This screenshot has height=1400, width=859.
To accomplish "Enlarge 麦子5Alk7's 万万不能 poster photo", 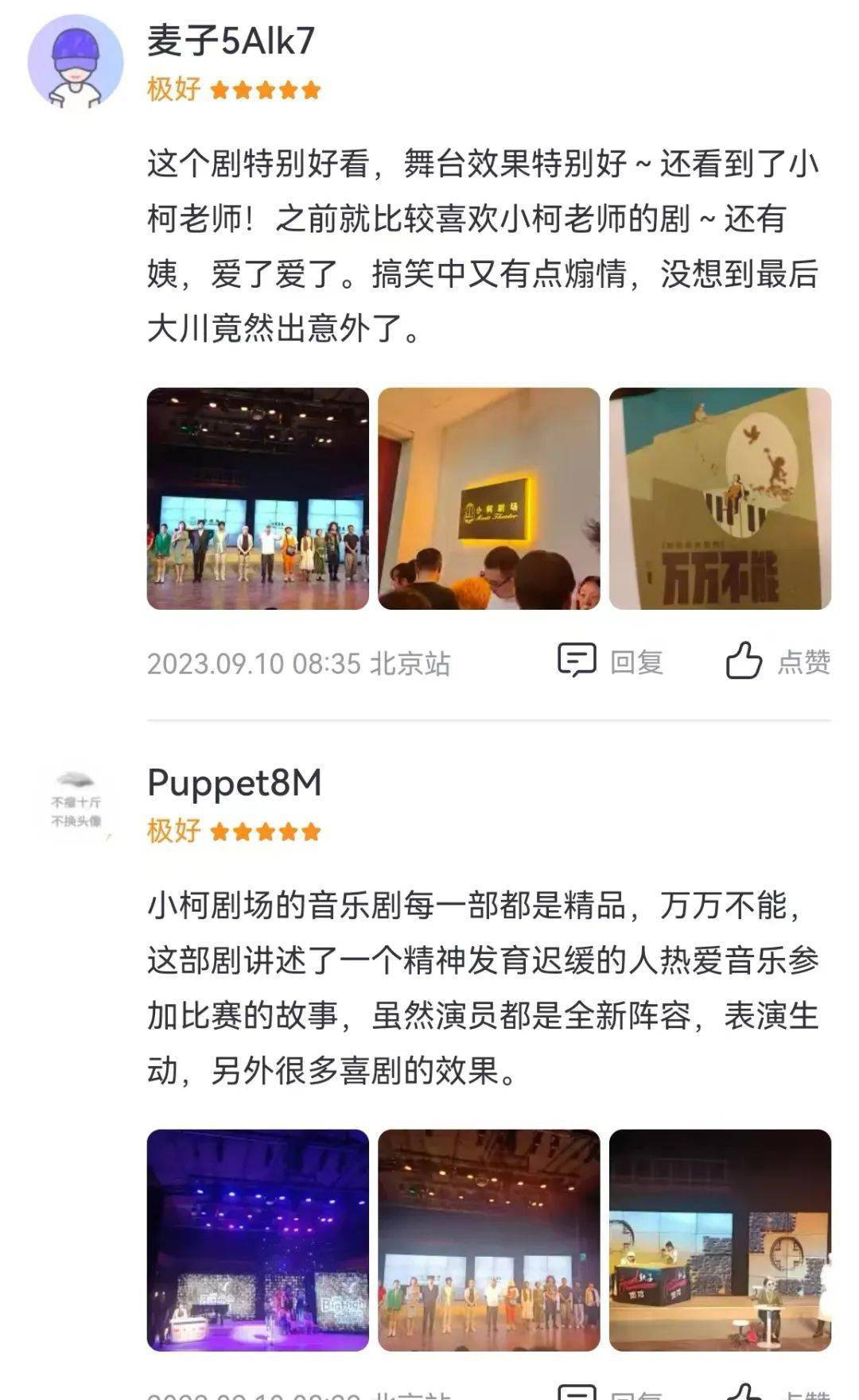I will point(720,498).
